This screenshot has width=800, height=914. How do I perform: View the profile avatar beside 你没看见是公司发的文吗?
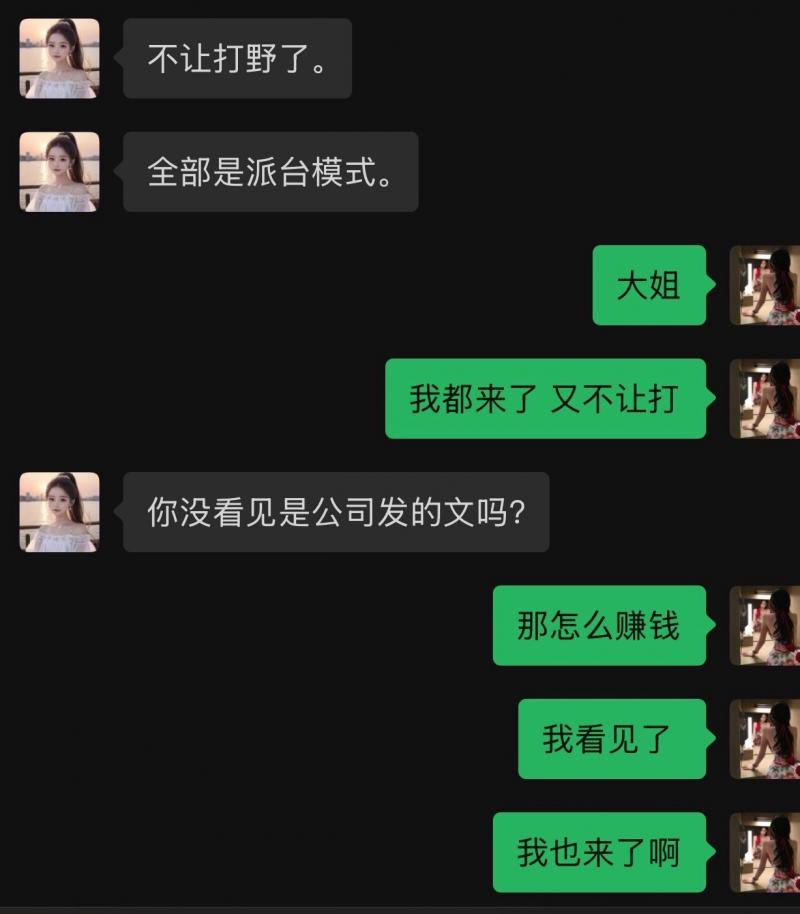(x=59, y=512)
